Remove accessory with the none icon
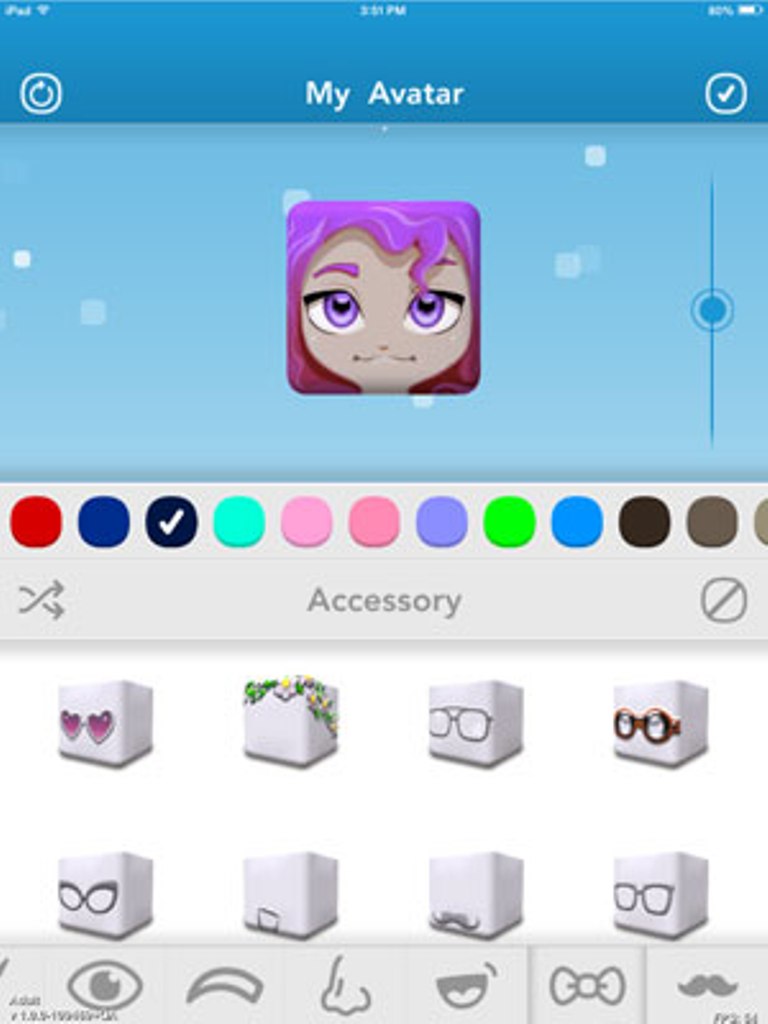Image resolution: width=768 pixels, height=1024 pixels. [x=723, y=601]
